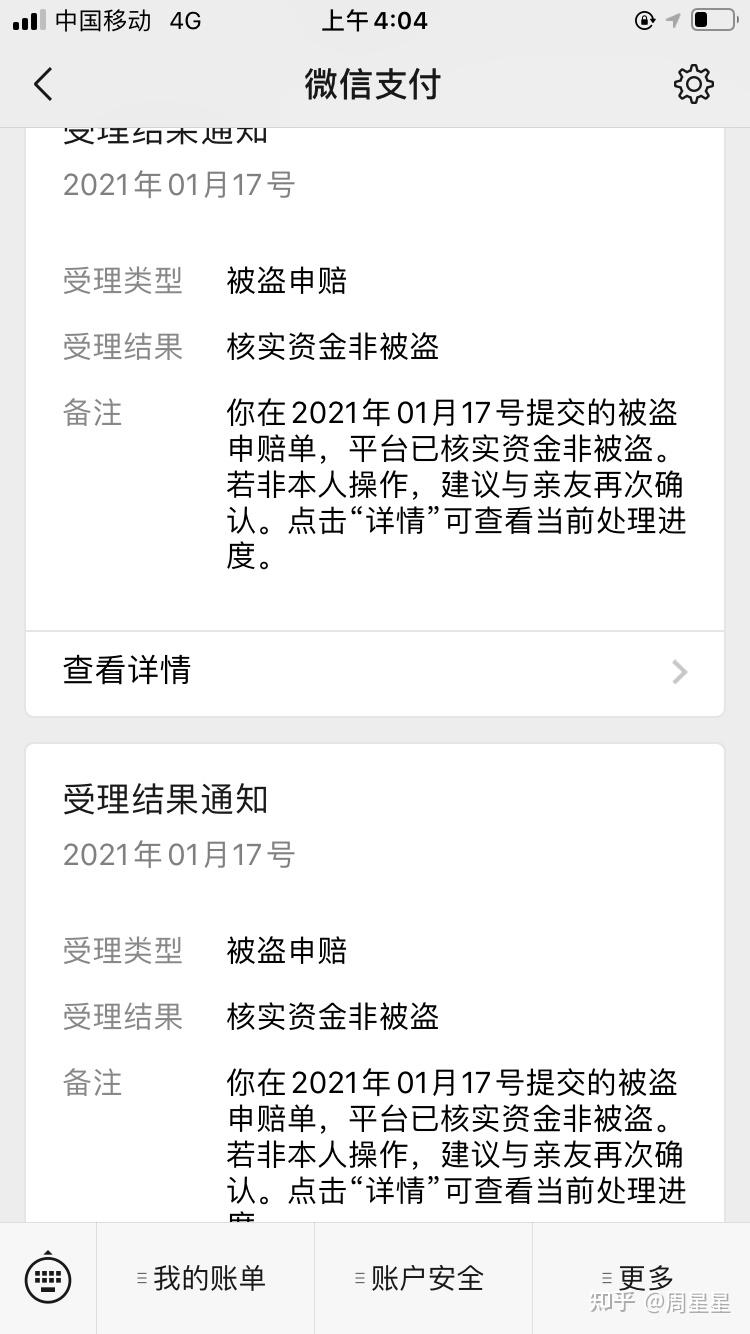Tap the battery indicator in status bar
The width and height of the screenshot is (750, 1334).
(x=712, y=18)
